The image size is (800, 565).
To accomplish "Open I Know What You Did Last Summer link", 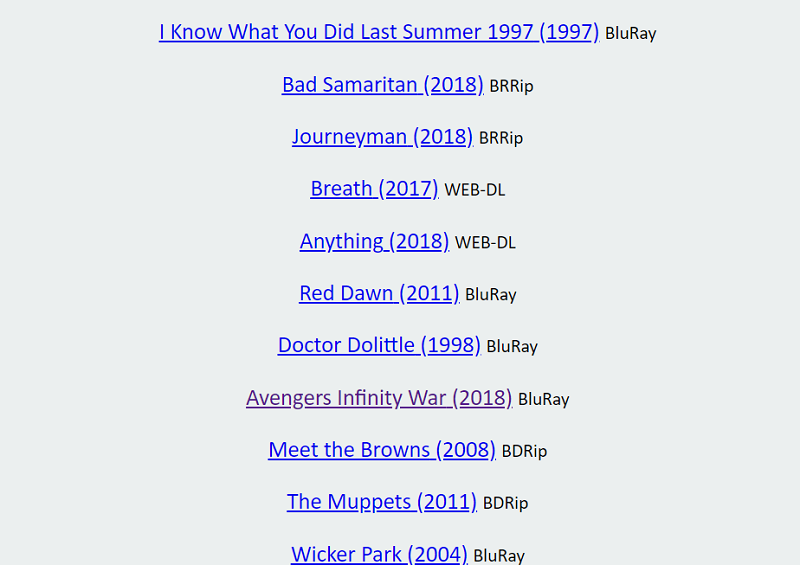I will click(378, 32).
